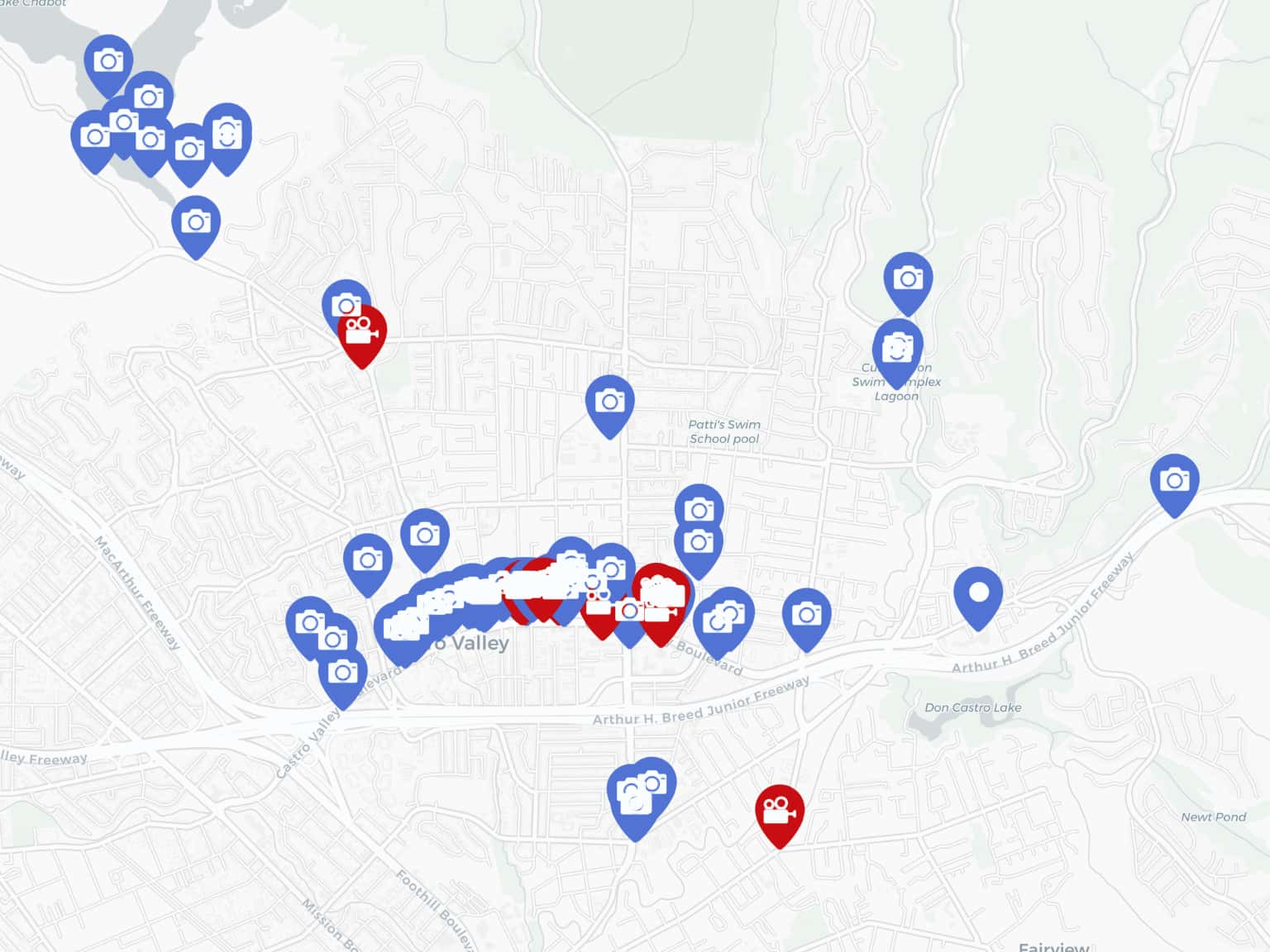Viewport: 1270px width, 952px height.
Task: Select camera pin beside Patti's Swim School
Action: 609,402
